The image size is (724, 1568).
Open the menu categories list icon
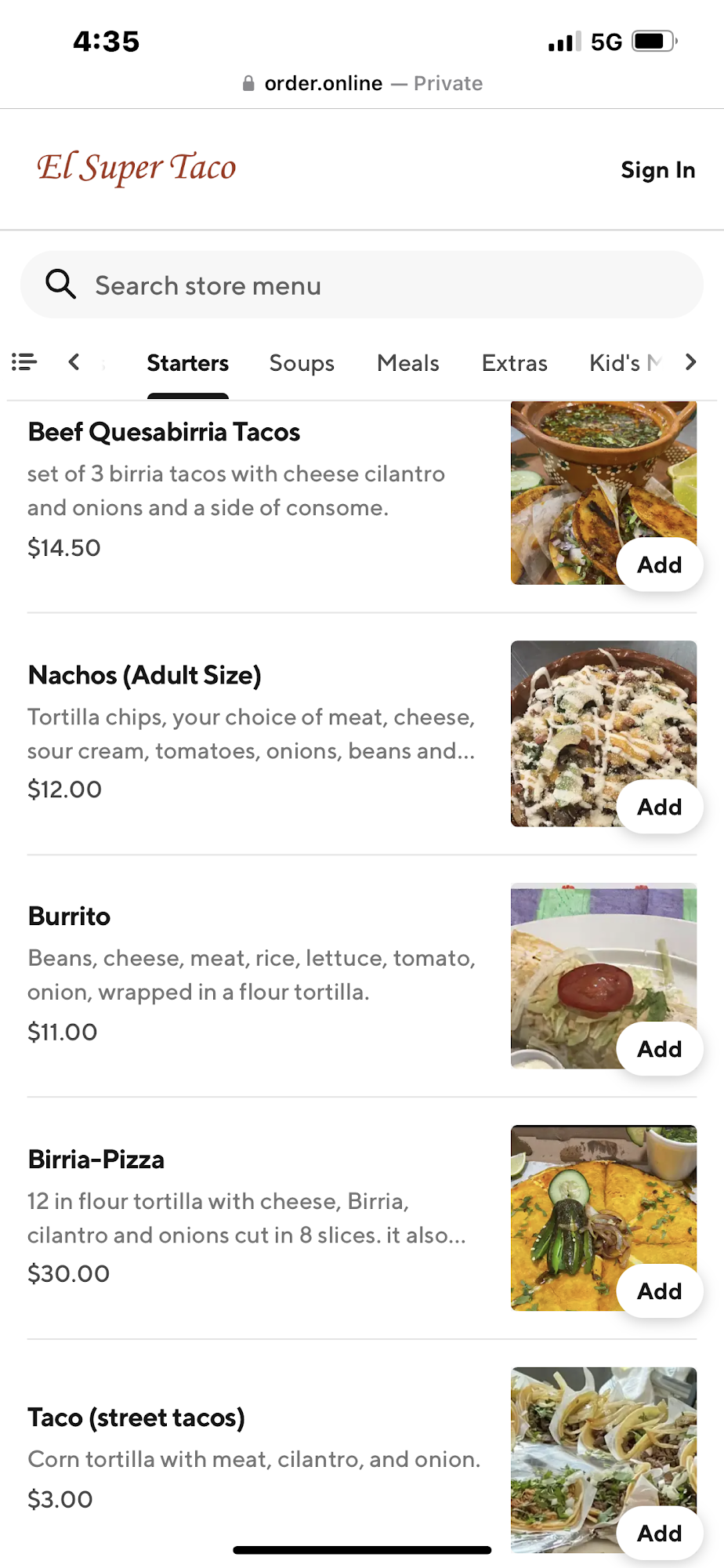coord(24,362)
